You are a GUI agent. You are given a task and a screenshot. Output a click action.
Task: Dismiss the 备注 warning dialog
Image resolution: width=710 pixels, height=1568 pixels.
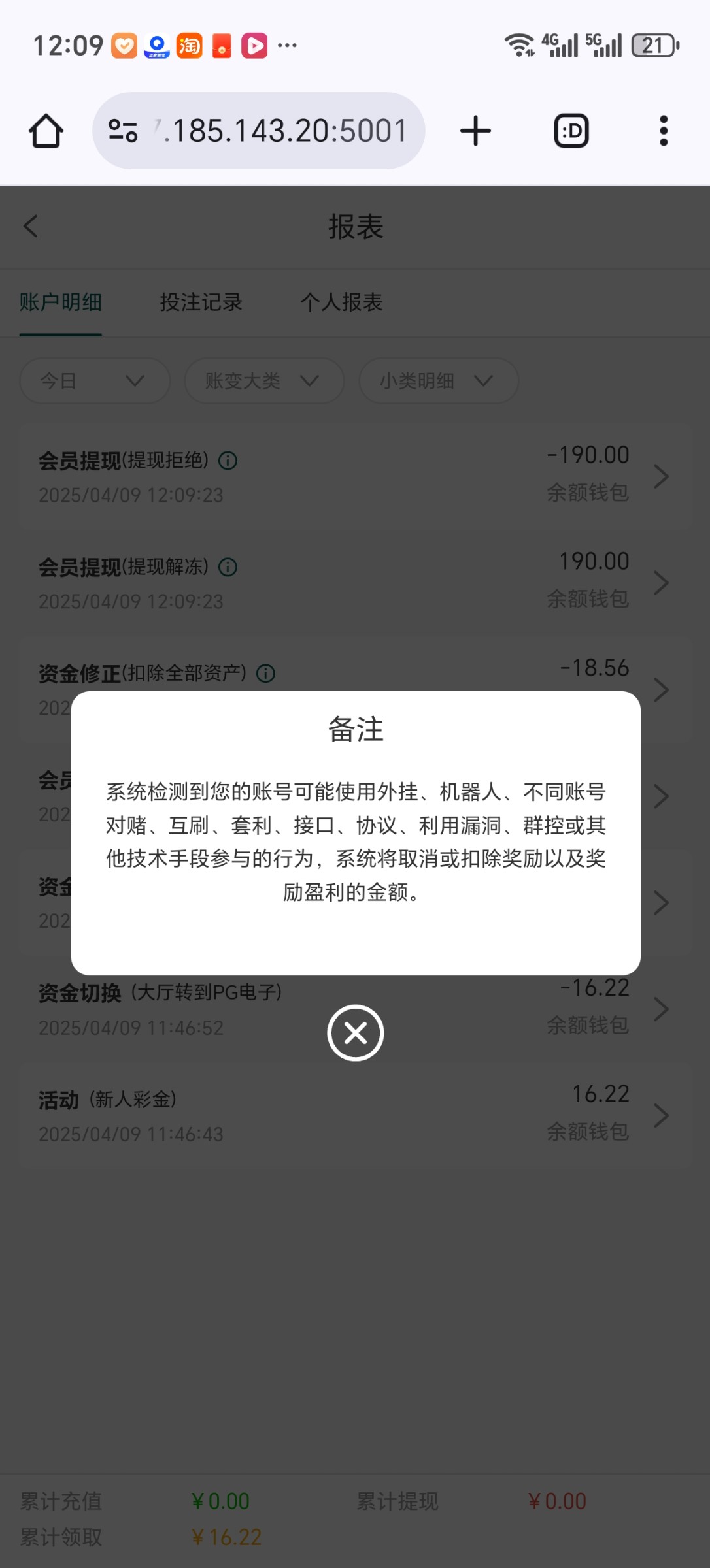coord(354,1032)
